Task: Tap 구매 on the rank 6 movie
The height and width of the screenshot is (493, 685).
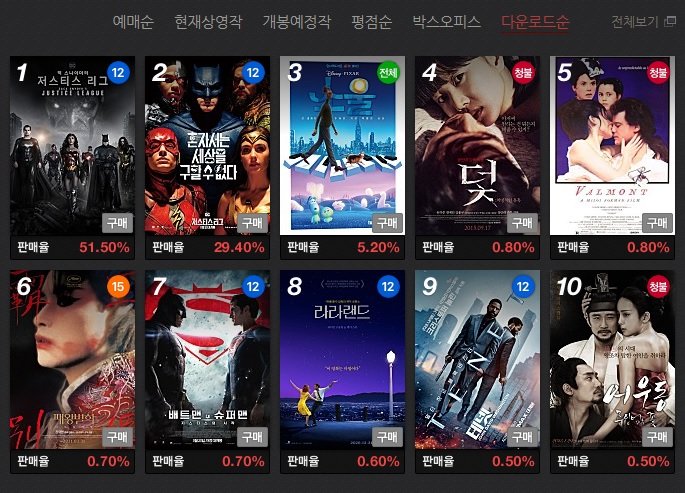Action: point(116,437)
